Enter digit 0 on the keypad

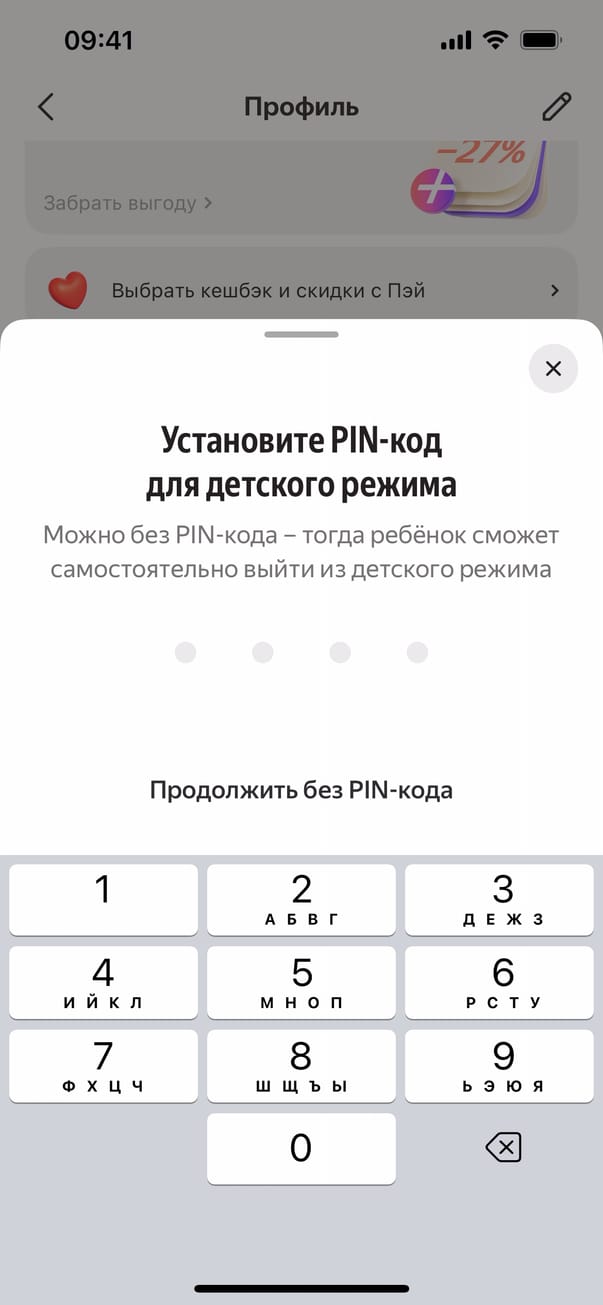pyautogui.click(x=301, y=1149)
